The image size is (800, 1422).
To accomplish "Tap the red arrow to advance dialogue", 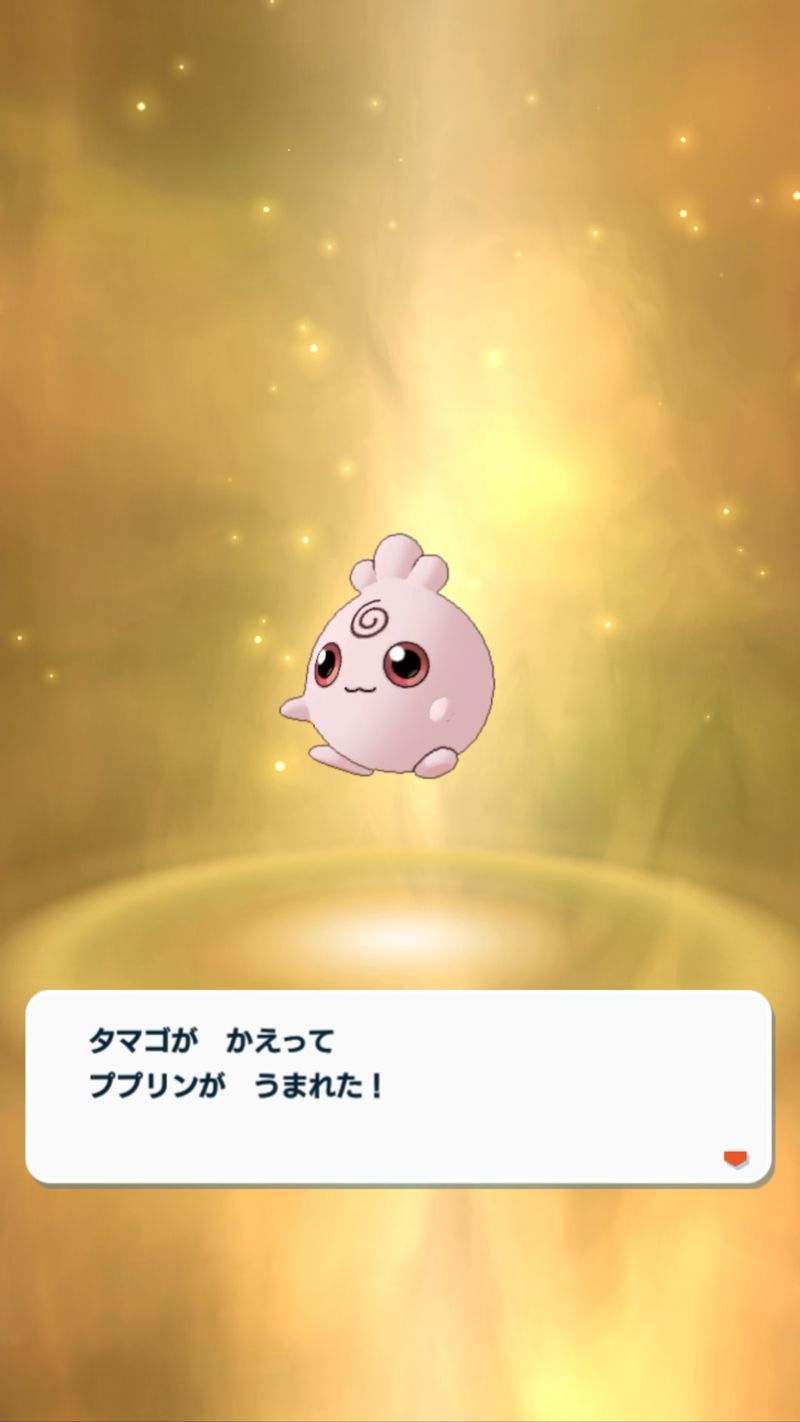I will [x=736, y=1159].
